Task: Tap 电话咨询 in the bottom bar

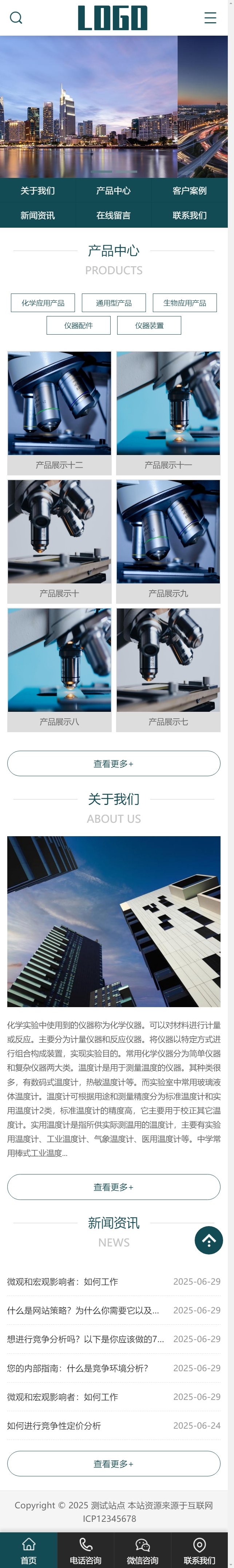Action: 85,1550
